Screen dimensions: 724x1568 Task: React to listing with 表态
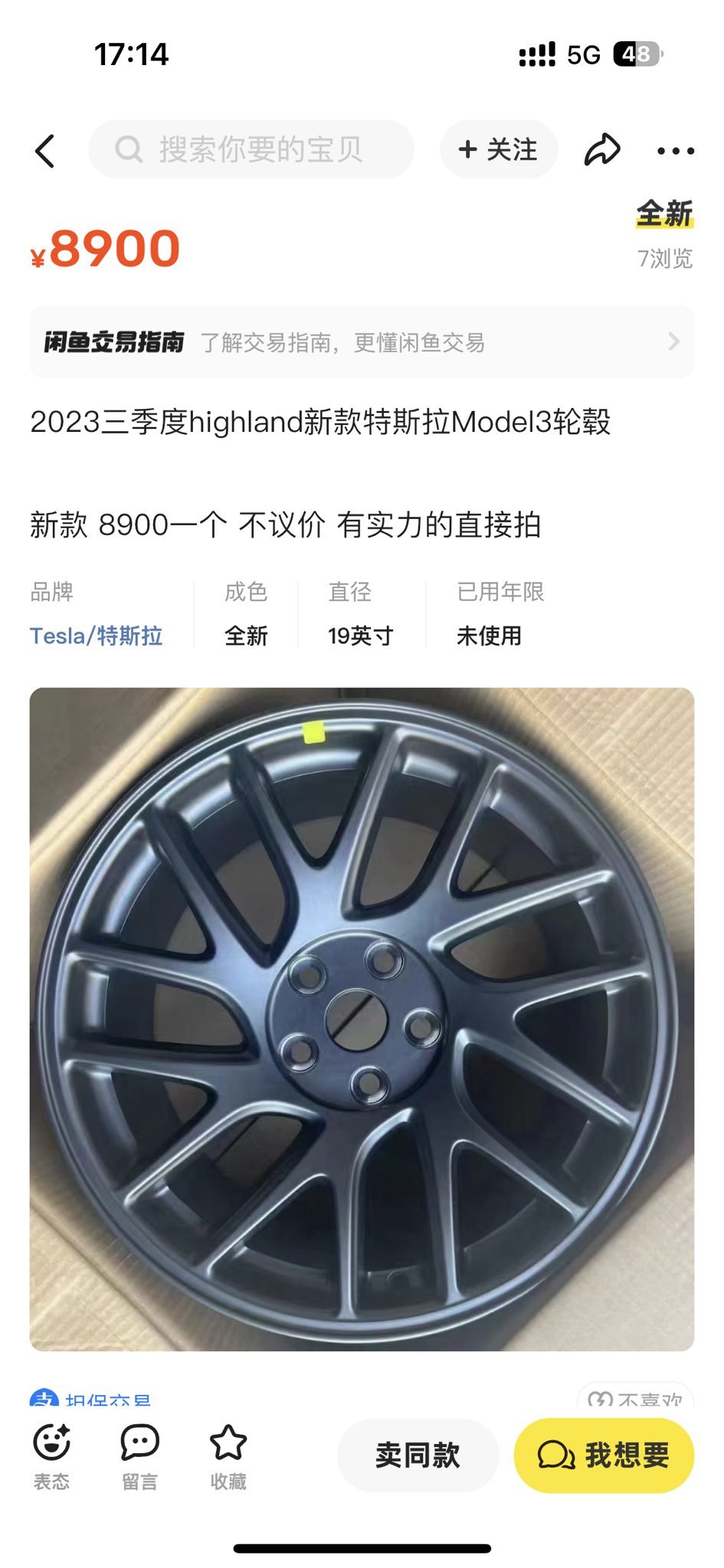[x=52, y=1457]
